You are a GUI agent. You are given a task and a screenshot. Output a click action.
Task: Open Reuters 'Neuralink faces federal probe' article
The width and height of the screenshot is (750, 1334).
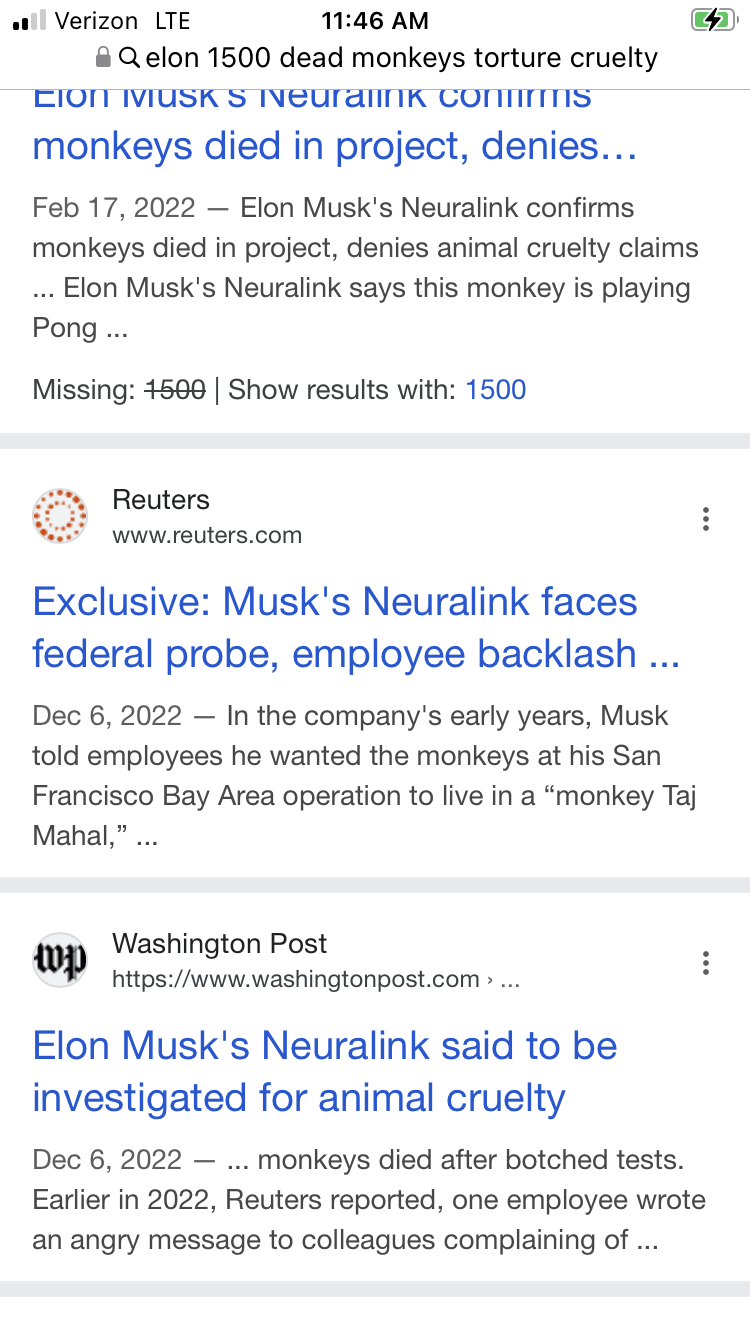coord(356,628)
